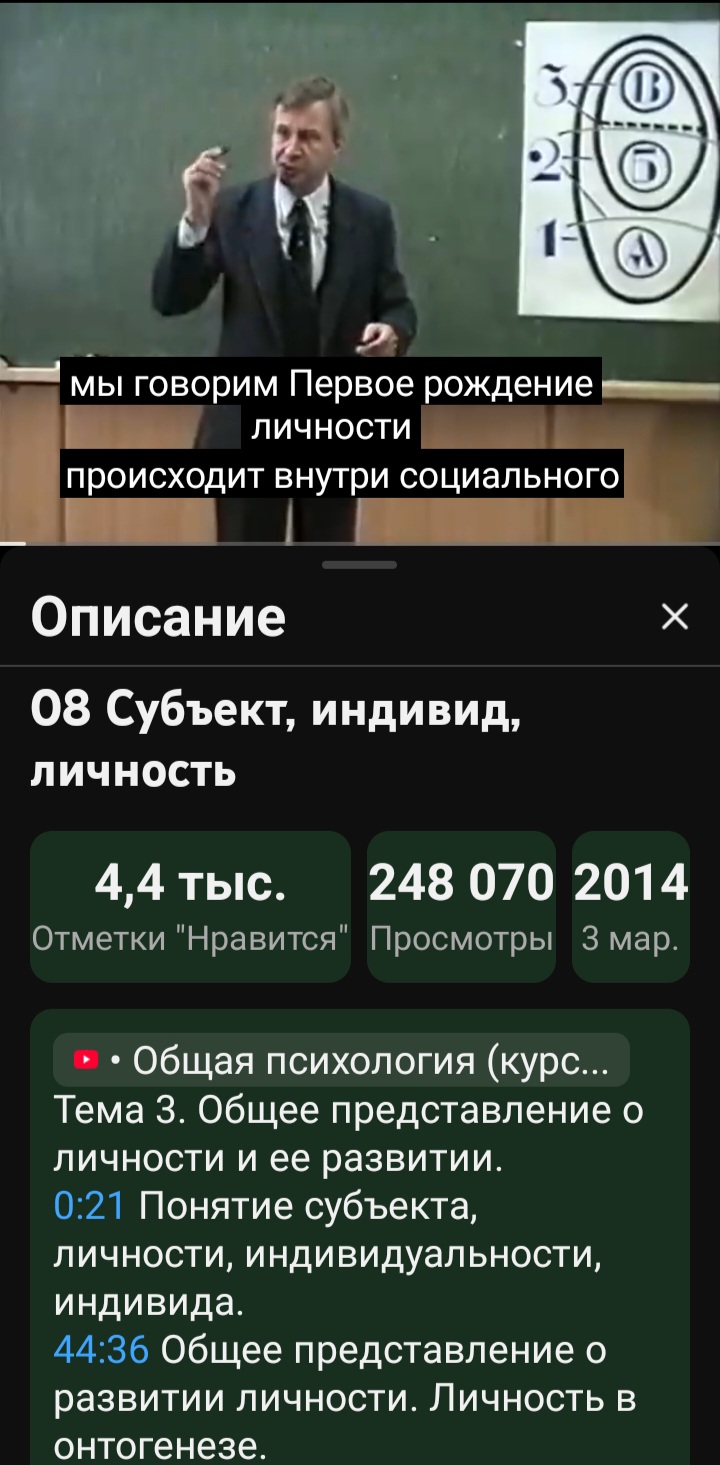720x1465 pixels.
Task: Jump to the 0:21 timestamp
Action: pyautogui.click(x=89, y=1207)
